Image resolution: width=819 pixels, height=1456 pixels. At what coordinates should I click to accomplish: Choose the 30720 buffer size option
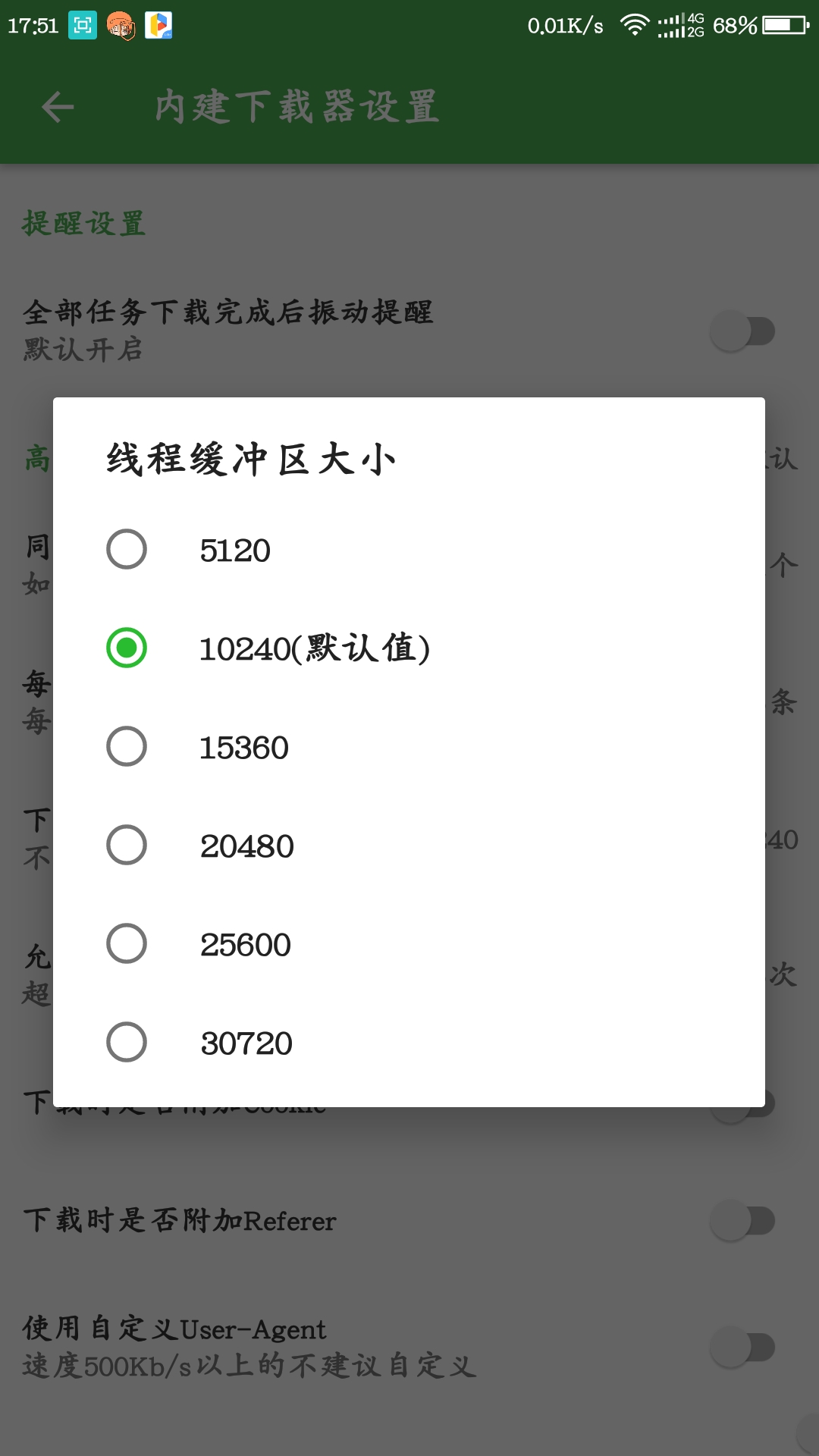[x=409, y=1042]
